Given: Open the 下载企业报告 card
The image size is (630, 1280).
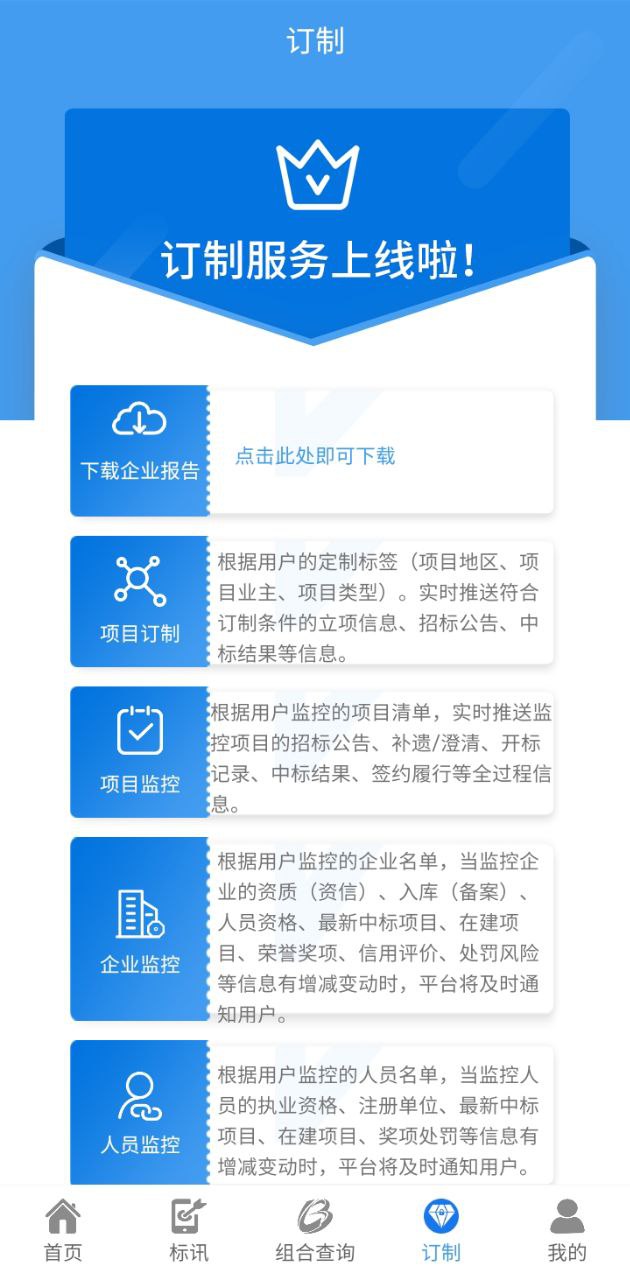Looking at the screenshot, I should [x=140, y=450].
